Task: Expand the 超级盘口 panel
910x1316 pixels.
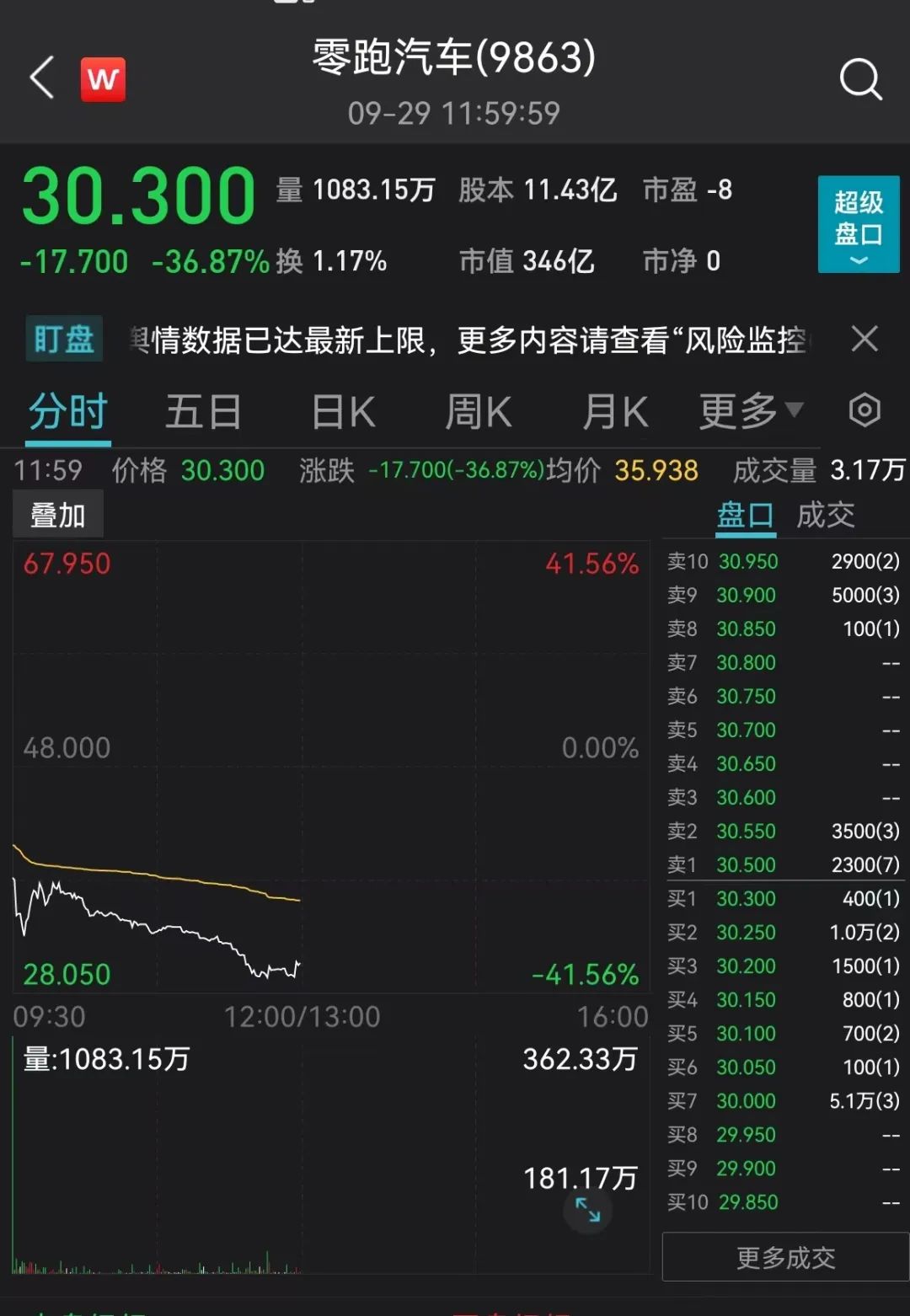Action: 858,224
